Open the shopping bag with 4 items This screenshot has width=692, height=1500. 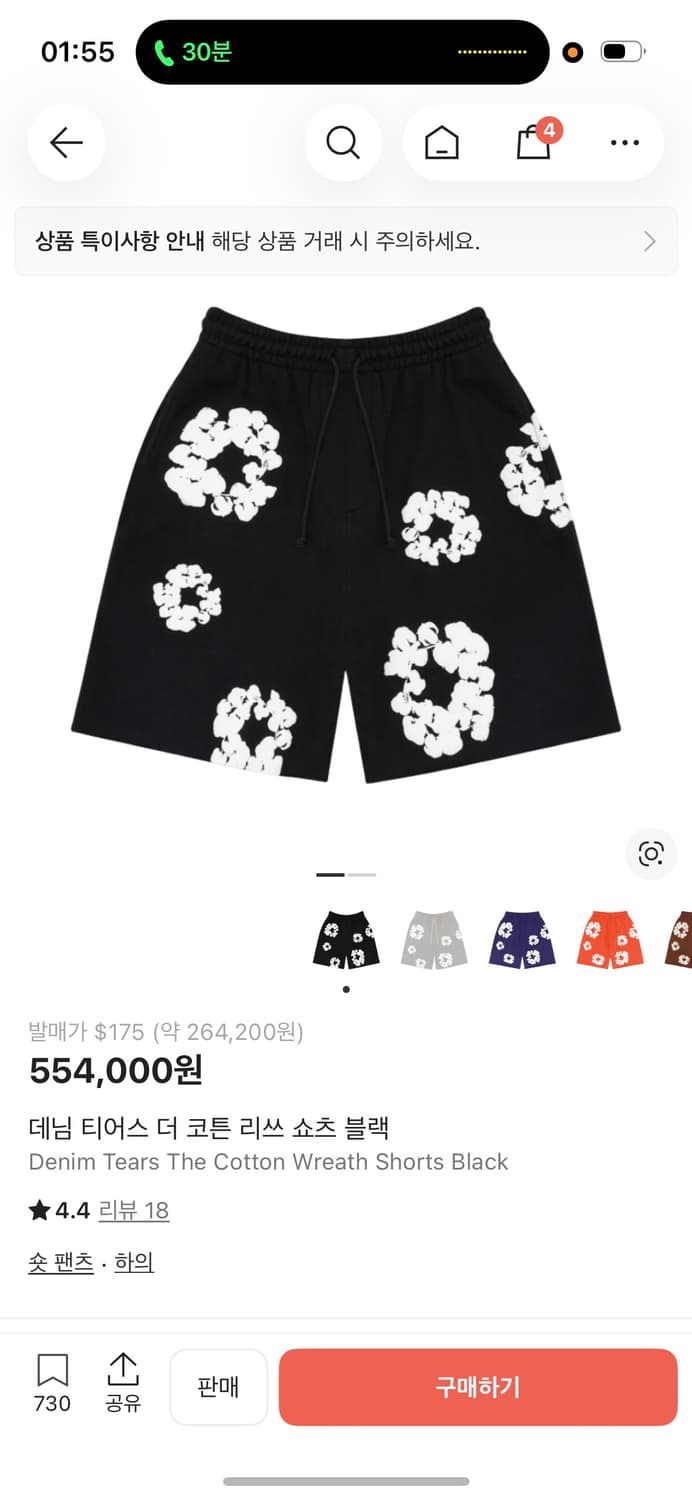coord(534,143)
